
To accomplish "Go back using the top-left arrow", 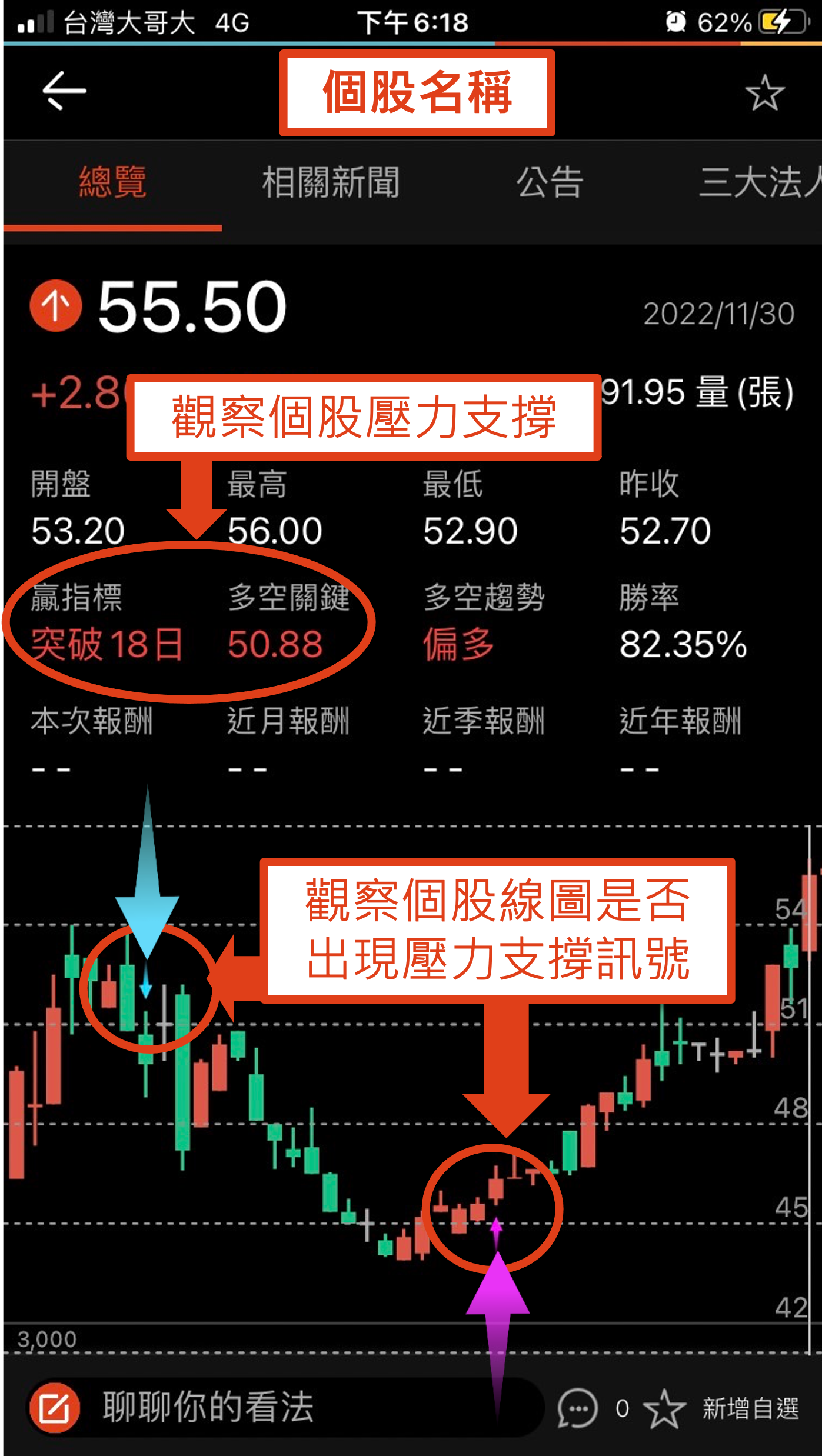I will tap(64, 91).
